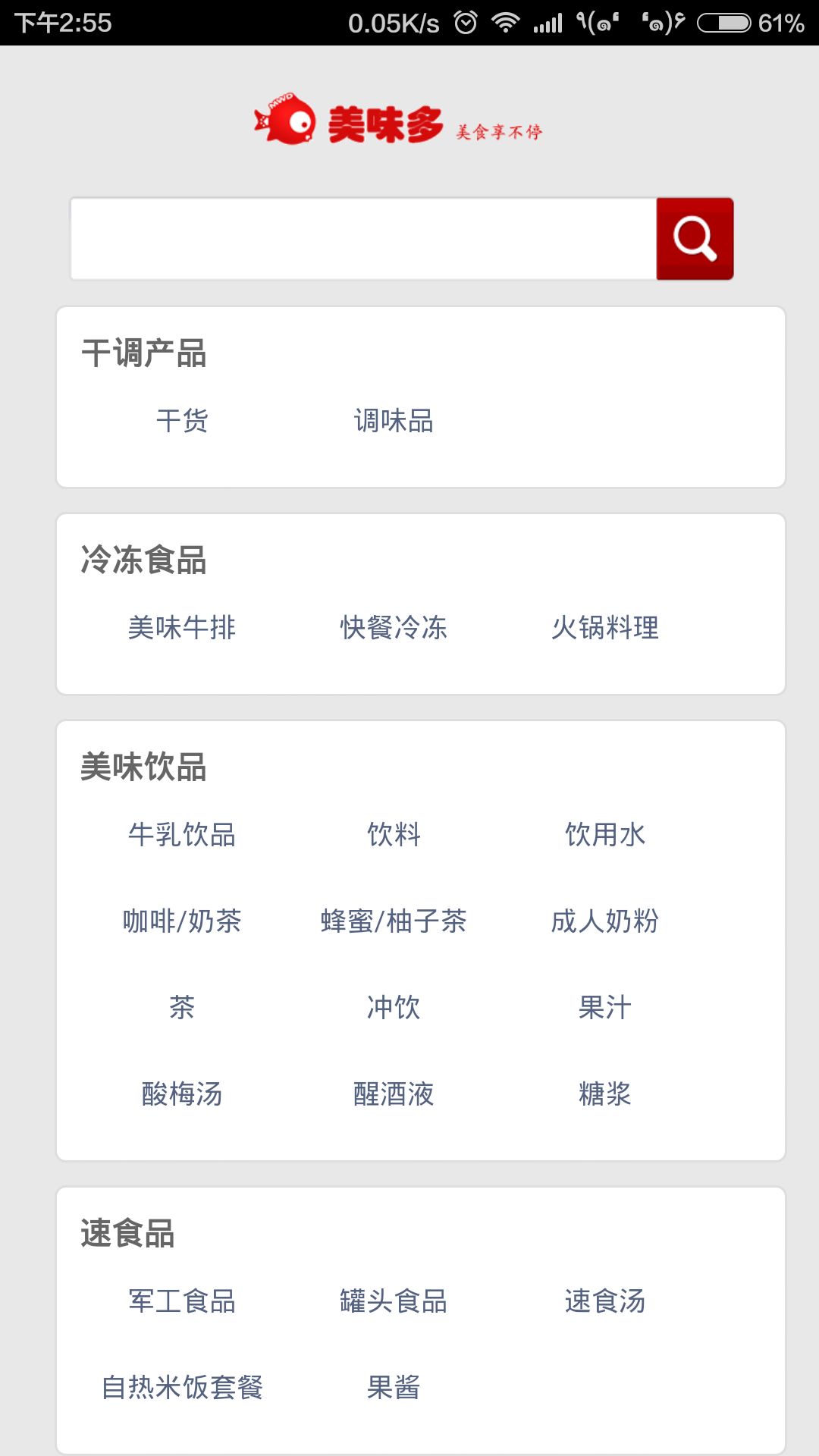Open the 冲饮 category
819x1456 pixels.
[394, 1008]
